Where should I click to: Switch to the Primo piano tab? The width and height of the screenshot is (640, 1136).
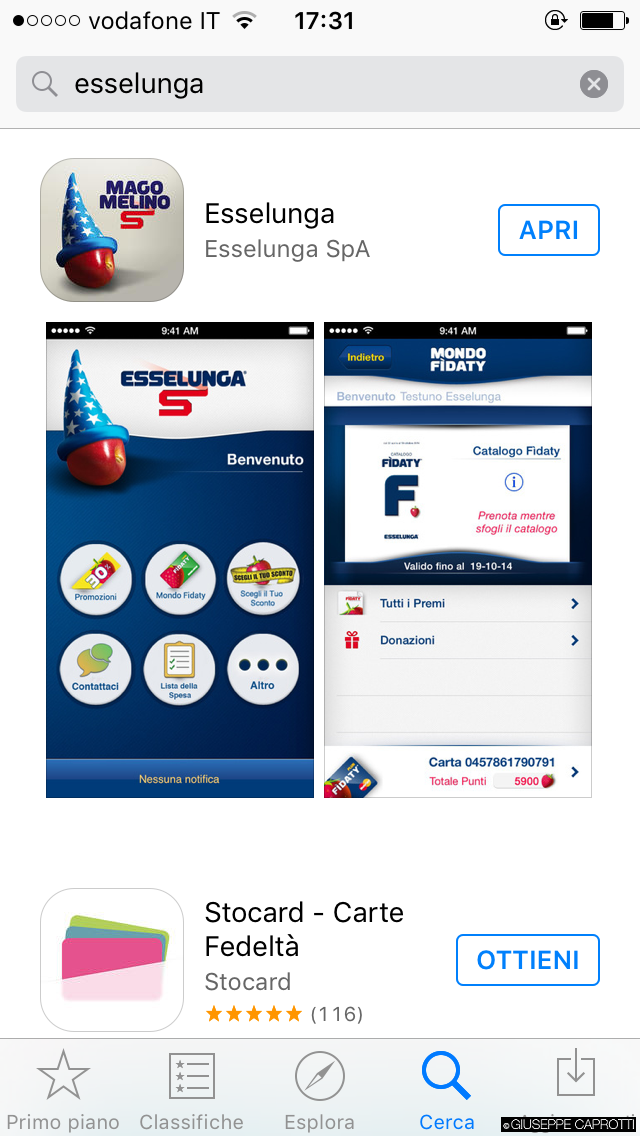pos(63,1090)
